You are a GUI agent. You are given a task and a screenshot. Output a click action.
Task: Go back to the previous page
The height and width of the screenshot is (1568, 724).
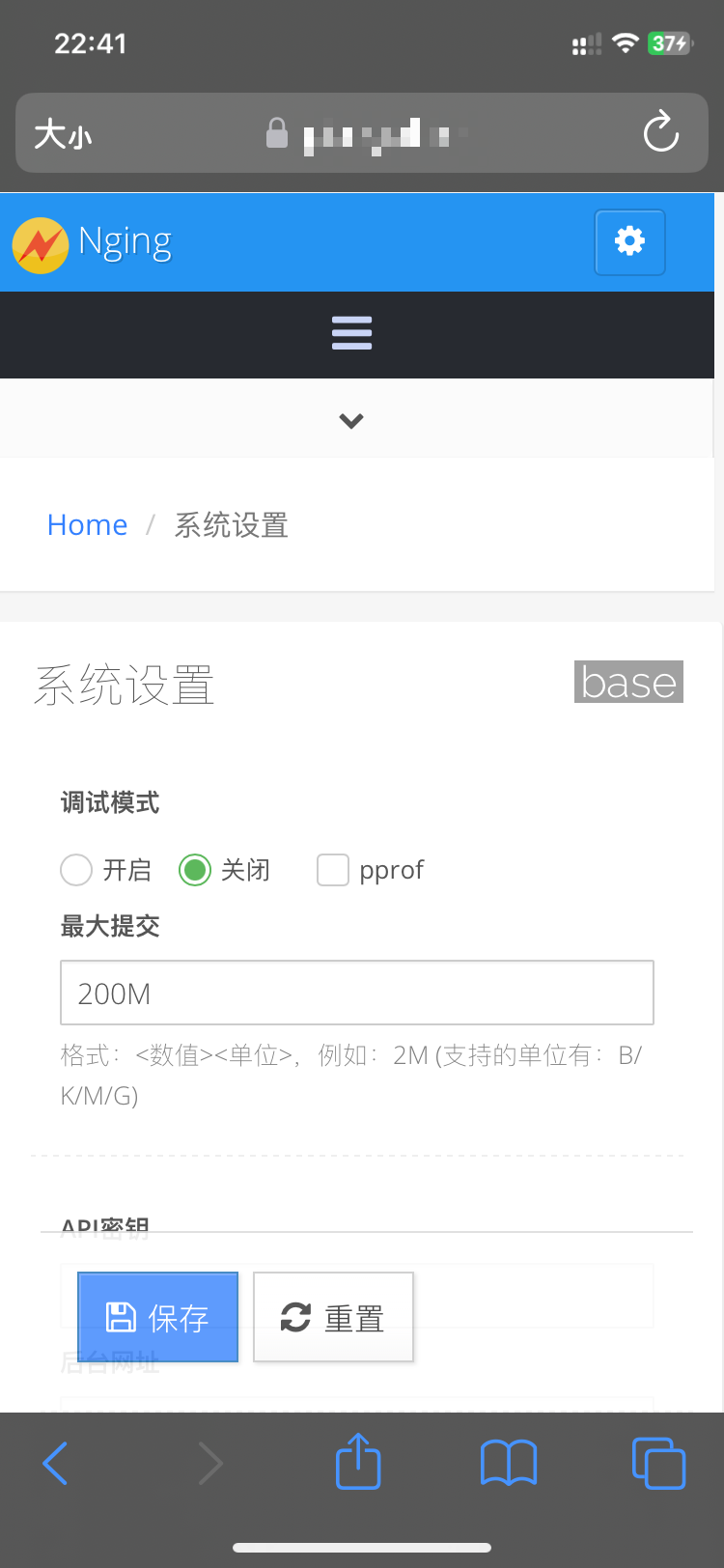tap(56, 1463)
